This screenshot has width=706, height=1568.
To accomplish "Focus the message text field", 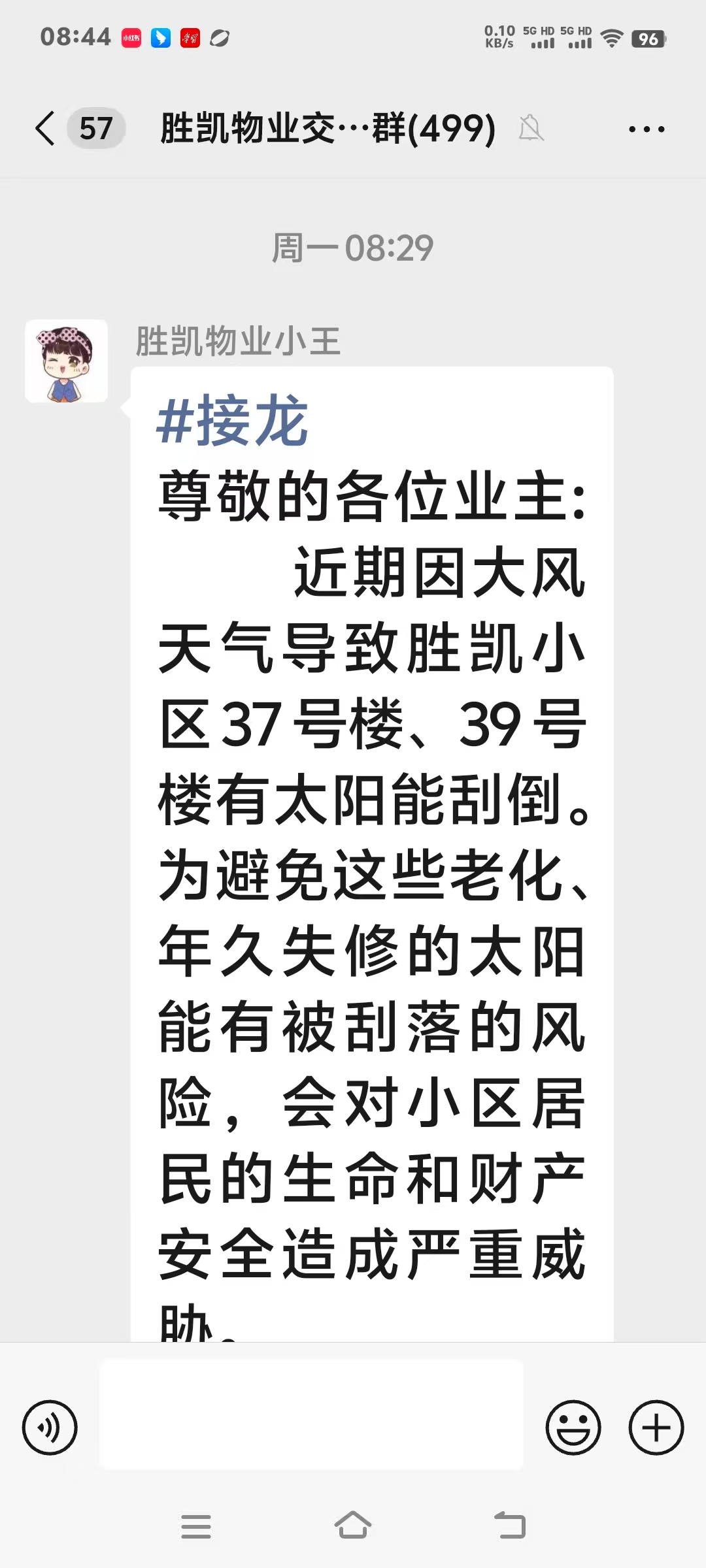I will (x=311, y=1414).
